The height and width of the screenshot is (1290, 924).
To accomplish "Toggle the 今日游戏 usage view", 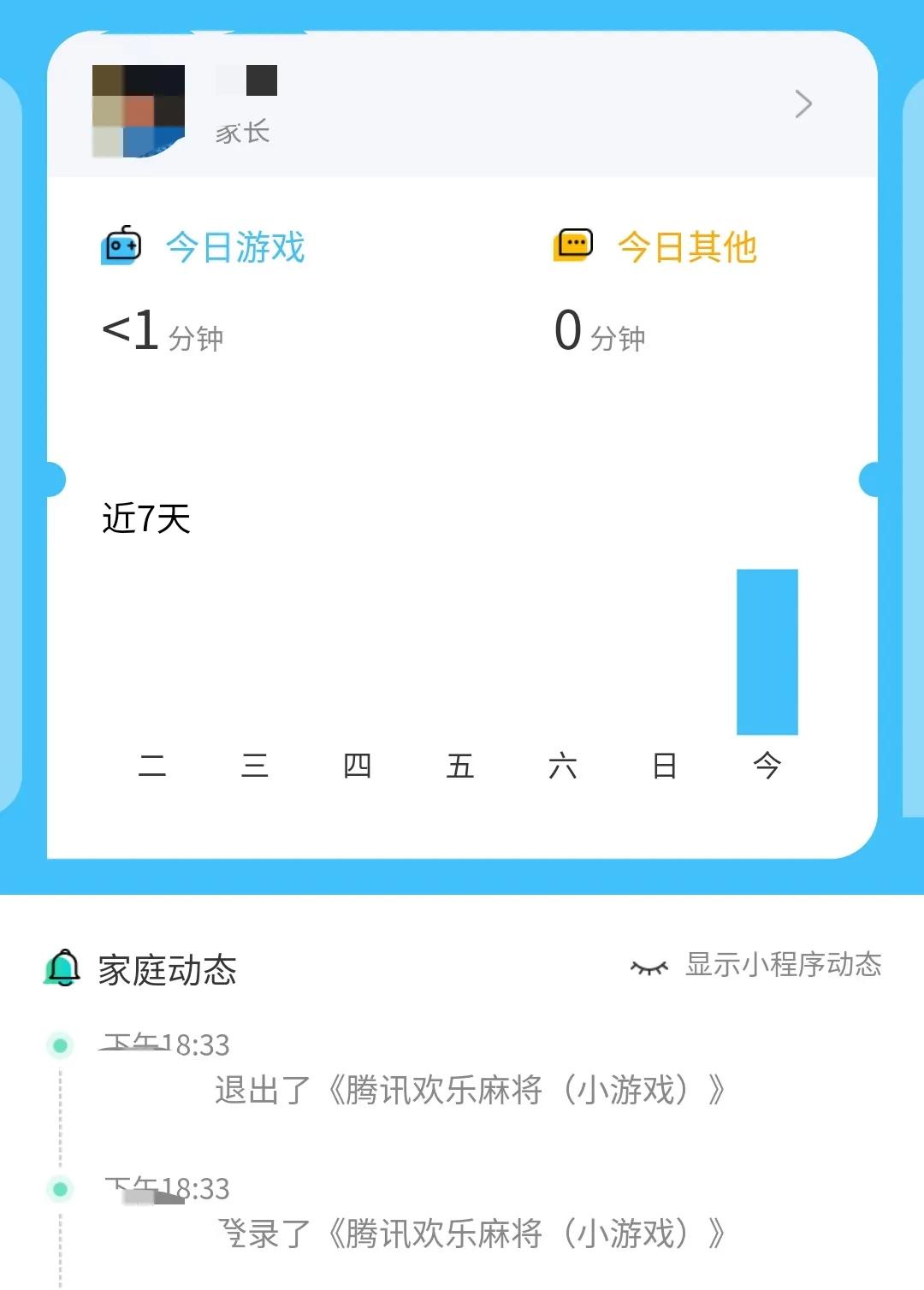I will pyautogui.click(x=234, y=246).
